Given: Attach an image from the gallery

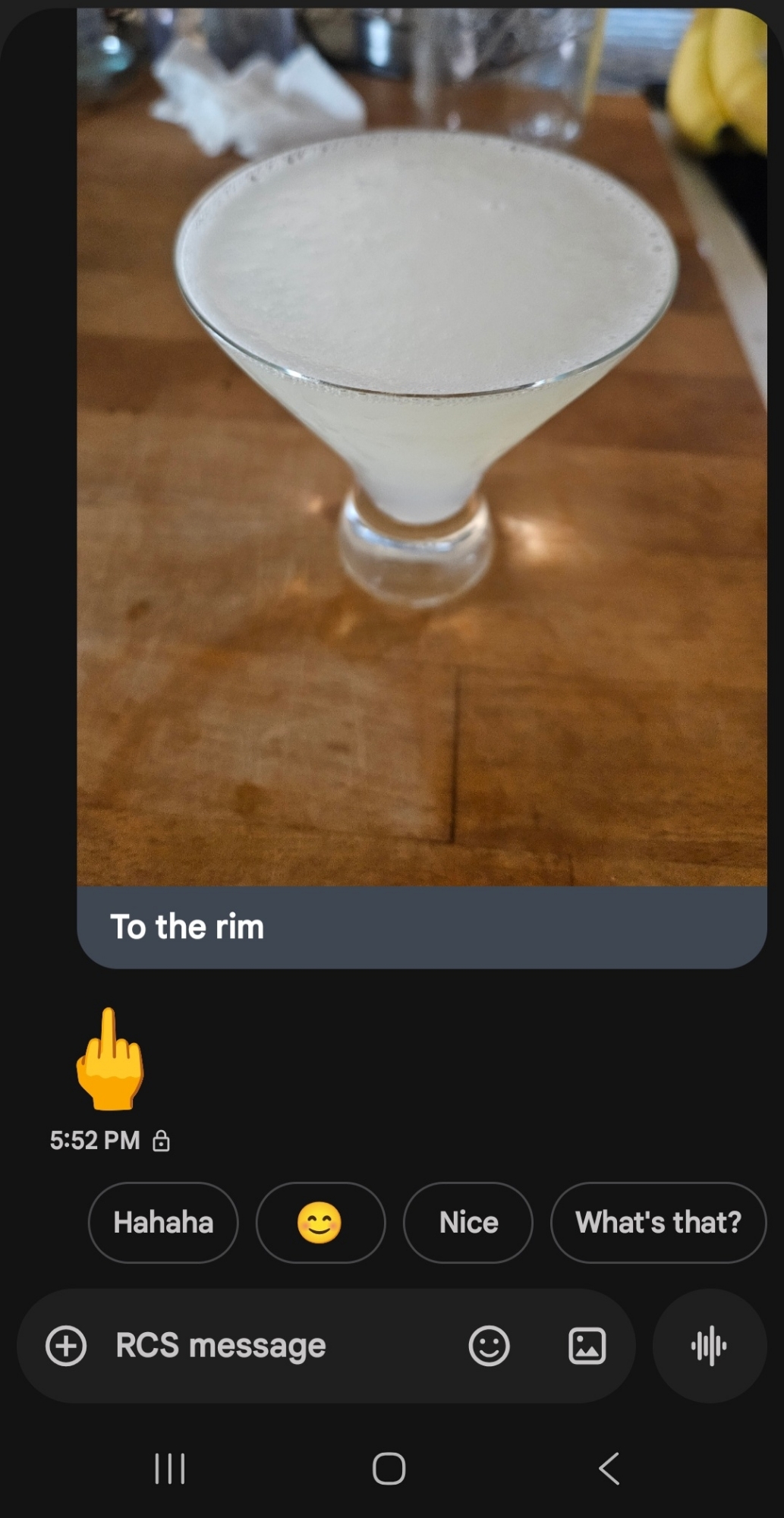Looking at the screenshot, I should tap(587, 1346).
